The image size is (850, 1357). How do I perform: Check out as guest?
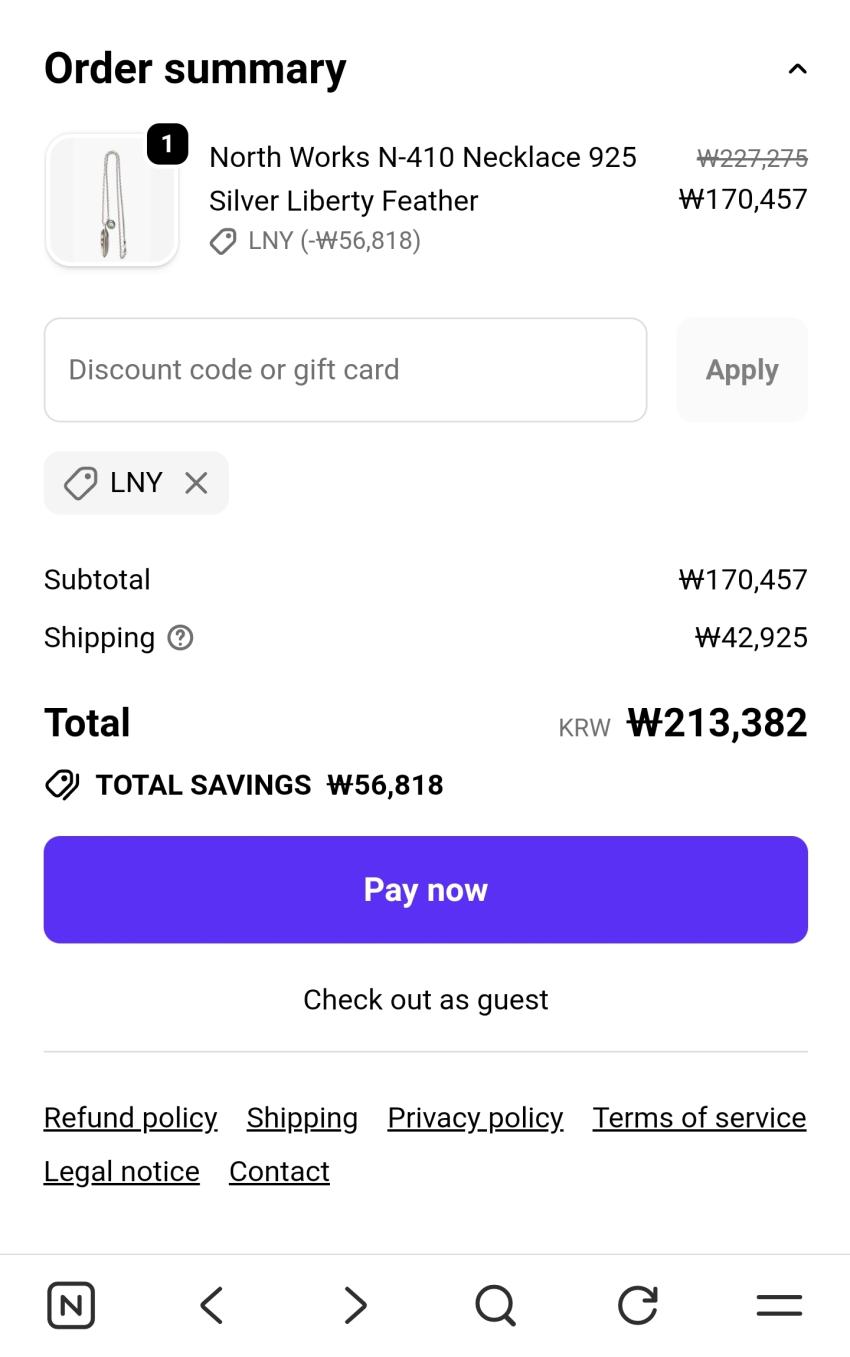tap(426, 1000)
